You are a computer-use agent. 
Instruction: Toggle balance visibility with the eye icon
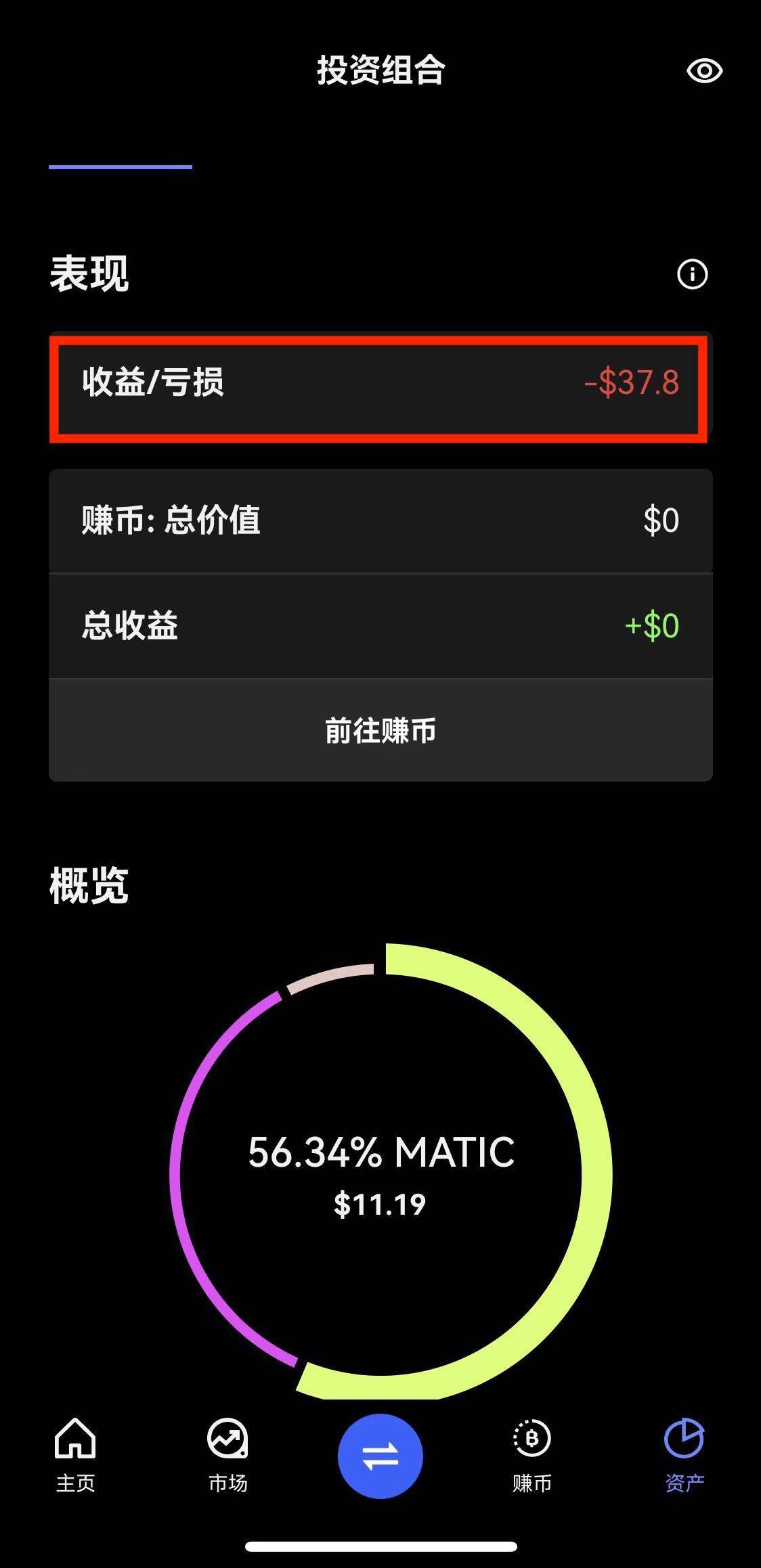(x=704, y=71)
